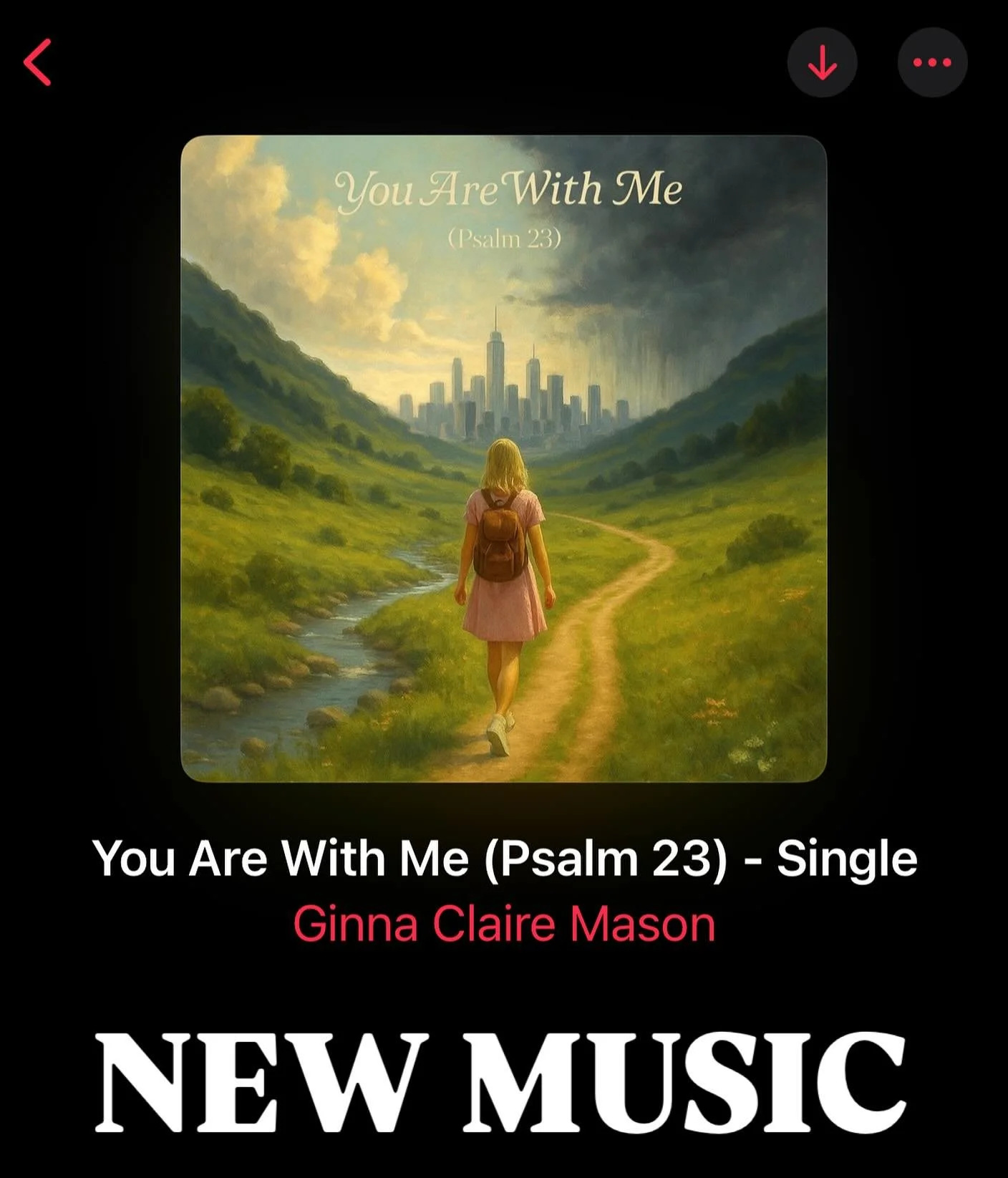This screenshot has width=1008, height=1178.
Task: Download the single You Are With Me
Action: 822,63
